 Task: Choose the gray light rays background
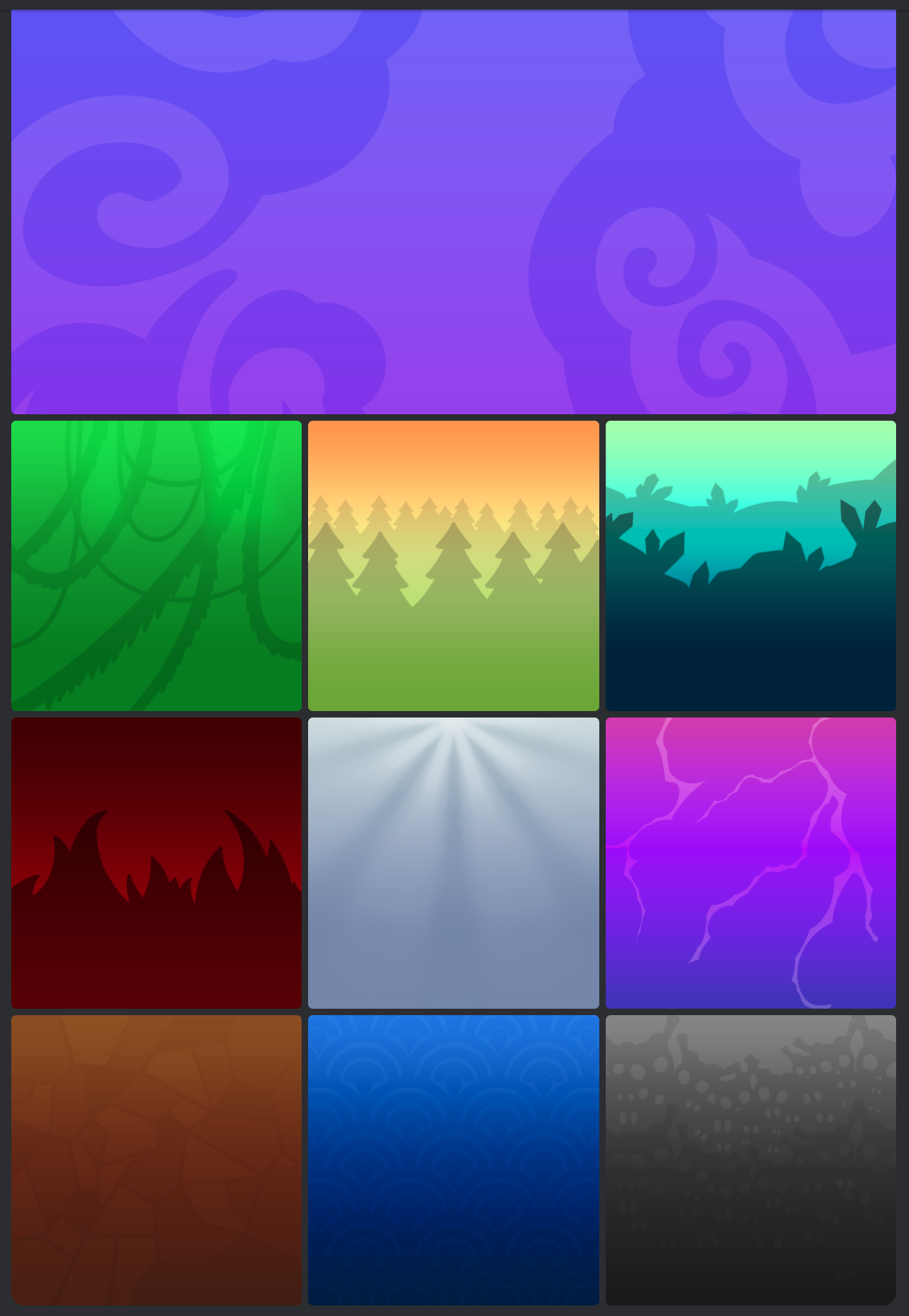point(453,862)
